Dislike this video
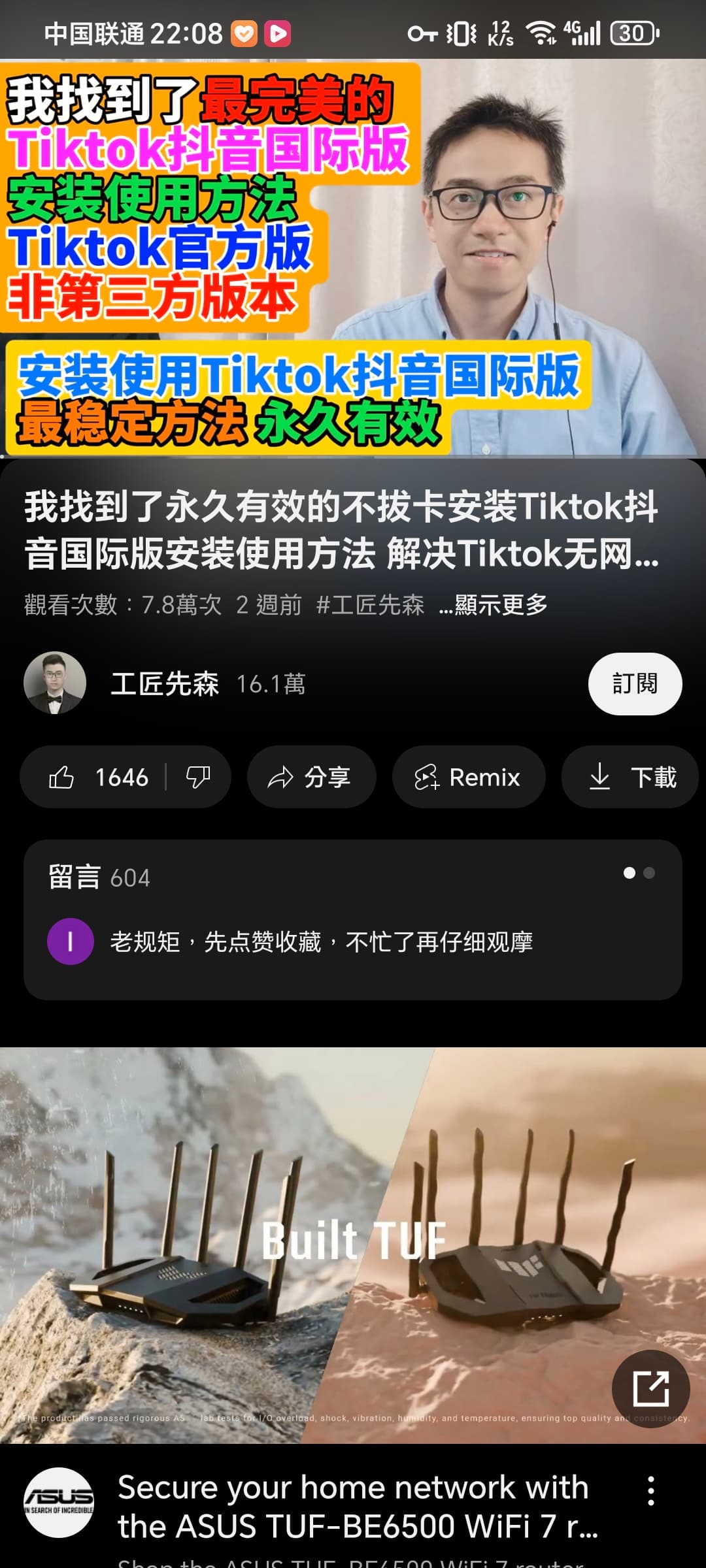The width and height of the screenshot is (706, 1568). [198, 777]
